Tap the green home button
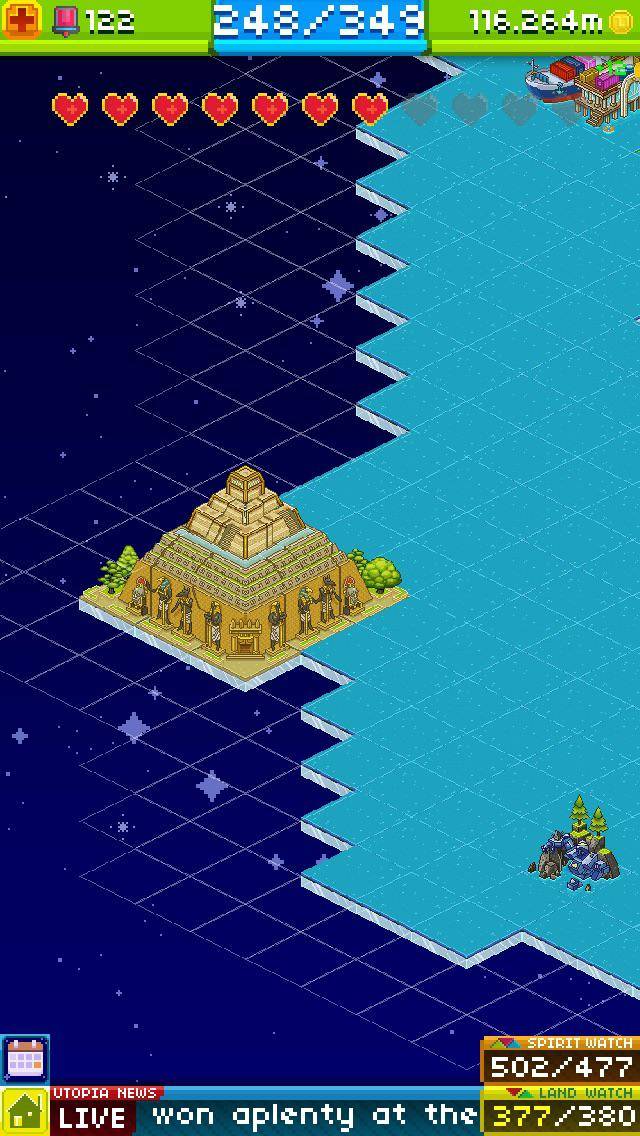Image resolution: width=640 pixels, height=1136 pixels. click(x=24, y=1112)
